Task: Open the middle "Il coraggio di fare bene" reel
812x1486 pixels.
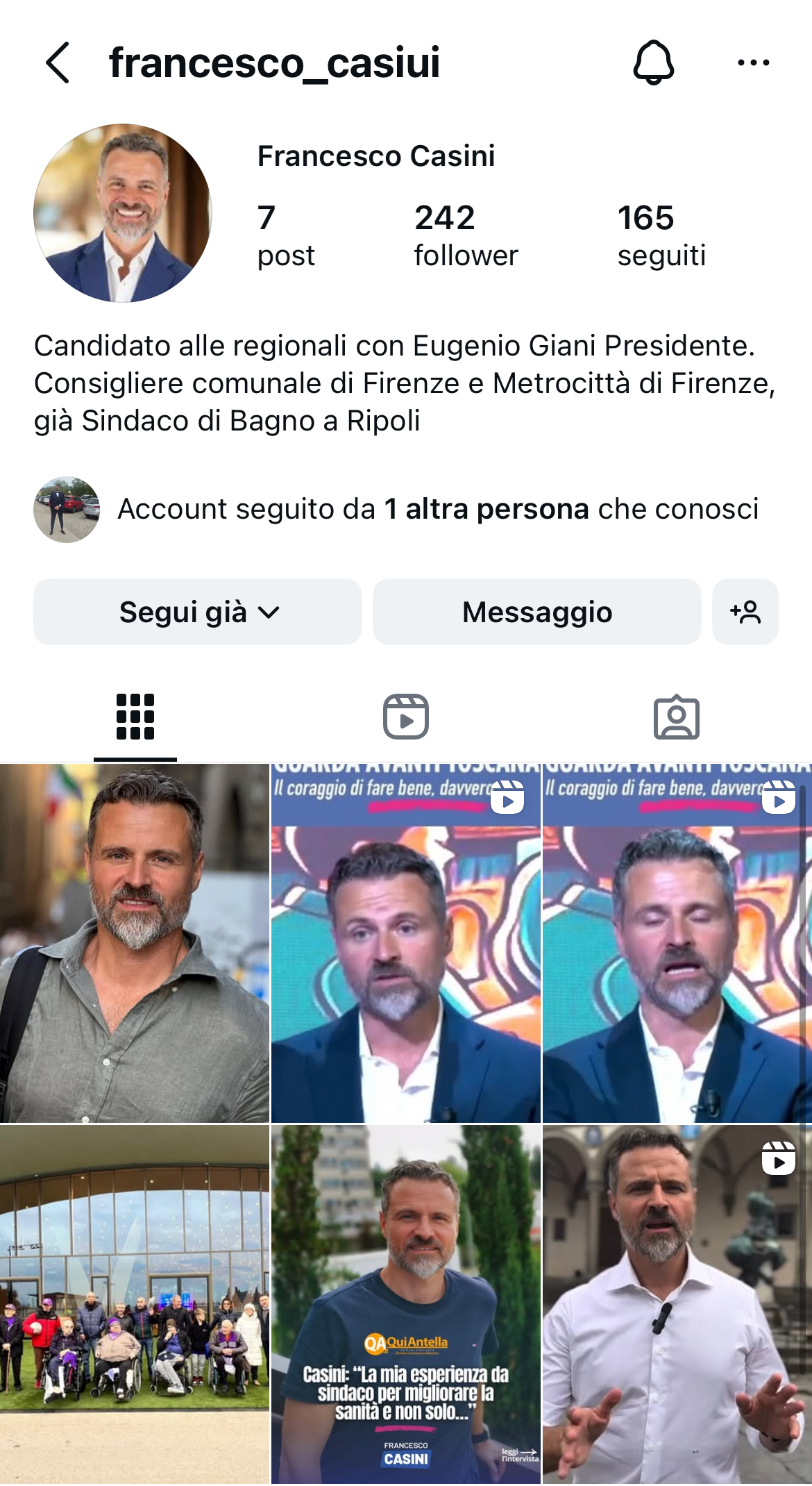Action: tap(406, 943)
